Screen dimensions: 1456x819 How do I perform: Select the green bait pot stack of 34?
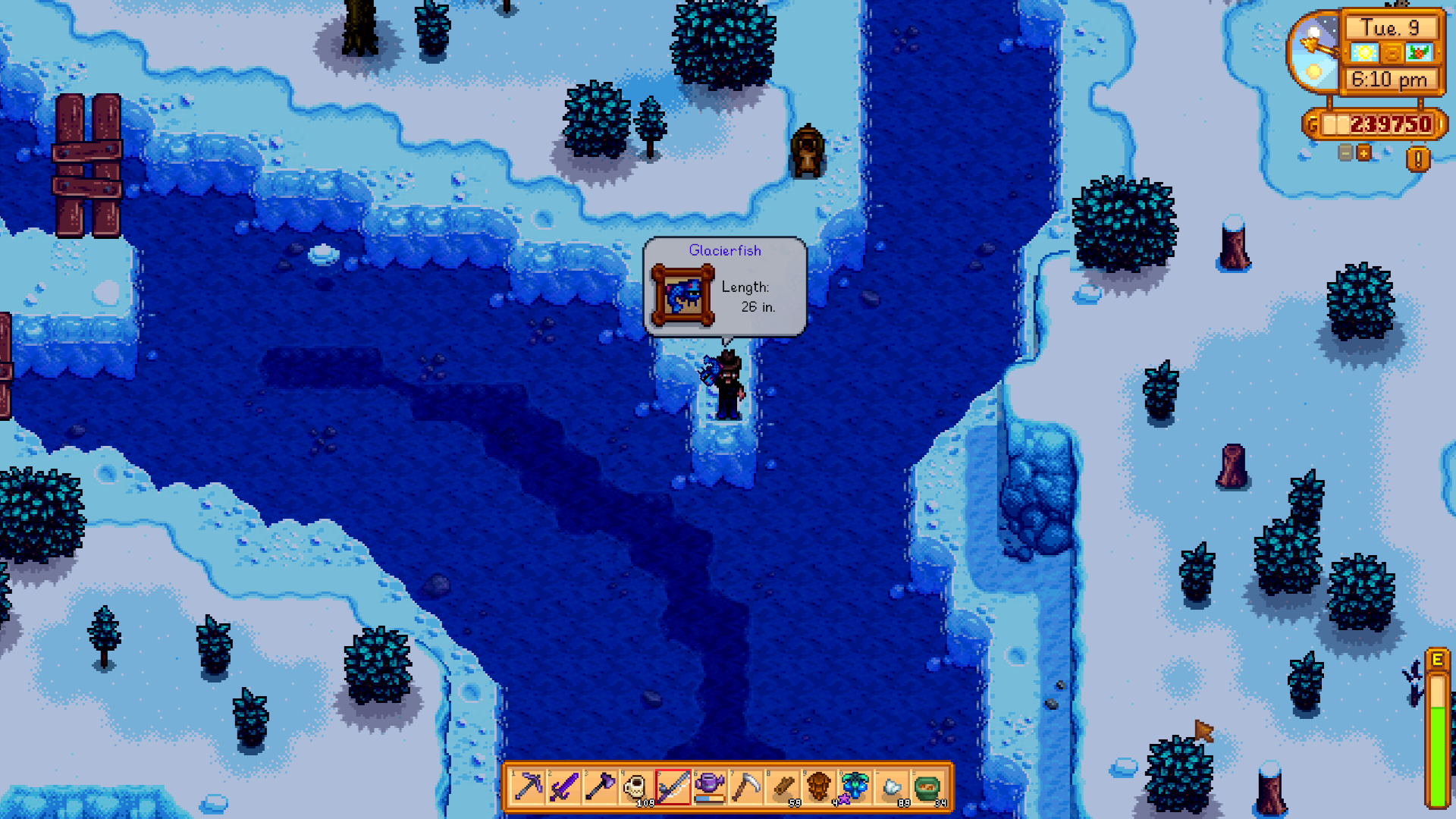928,787
